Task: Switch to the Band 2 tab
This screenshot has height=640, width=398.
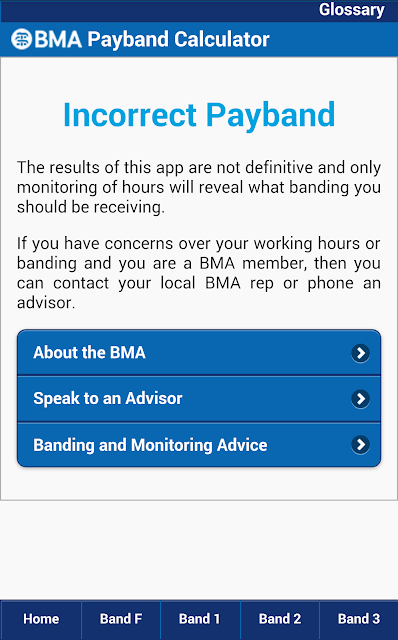Action: pyautogui.click(x=280, y=619)
